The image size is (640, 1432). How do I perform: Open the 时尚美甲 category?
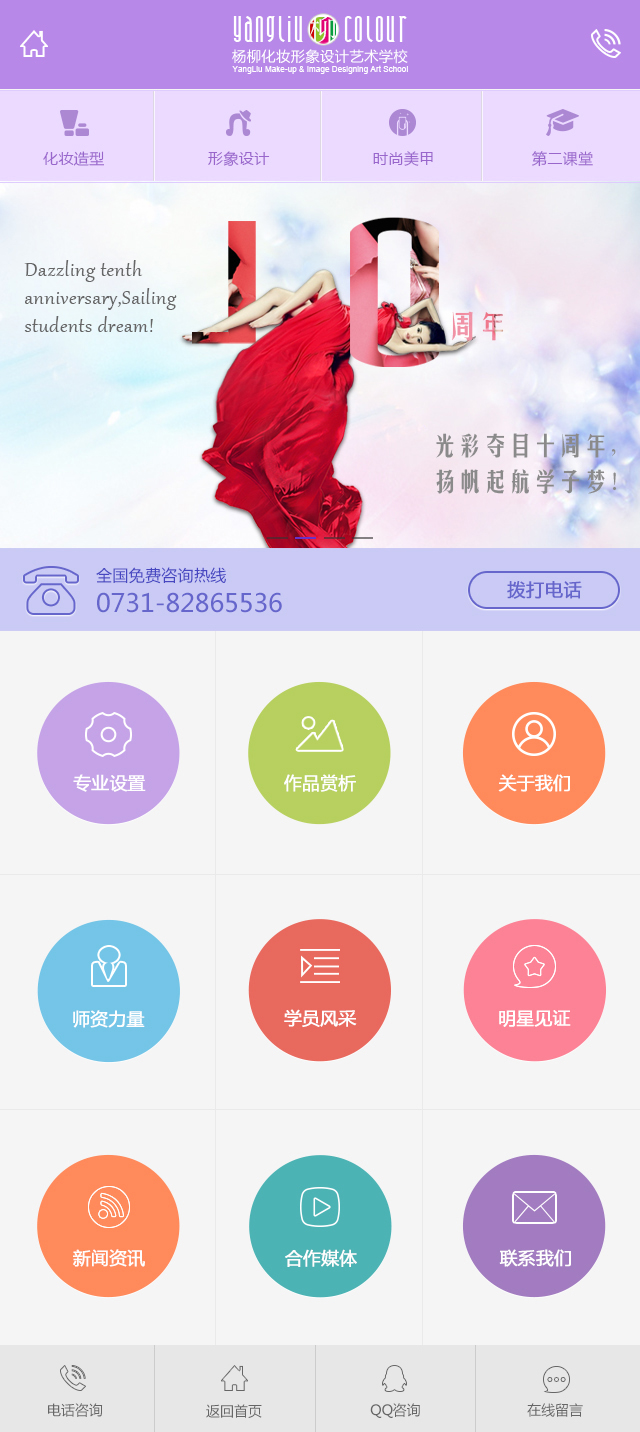click(x=402, y=137)
